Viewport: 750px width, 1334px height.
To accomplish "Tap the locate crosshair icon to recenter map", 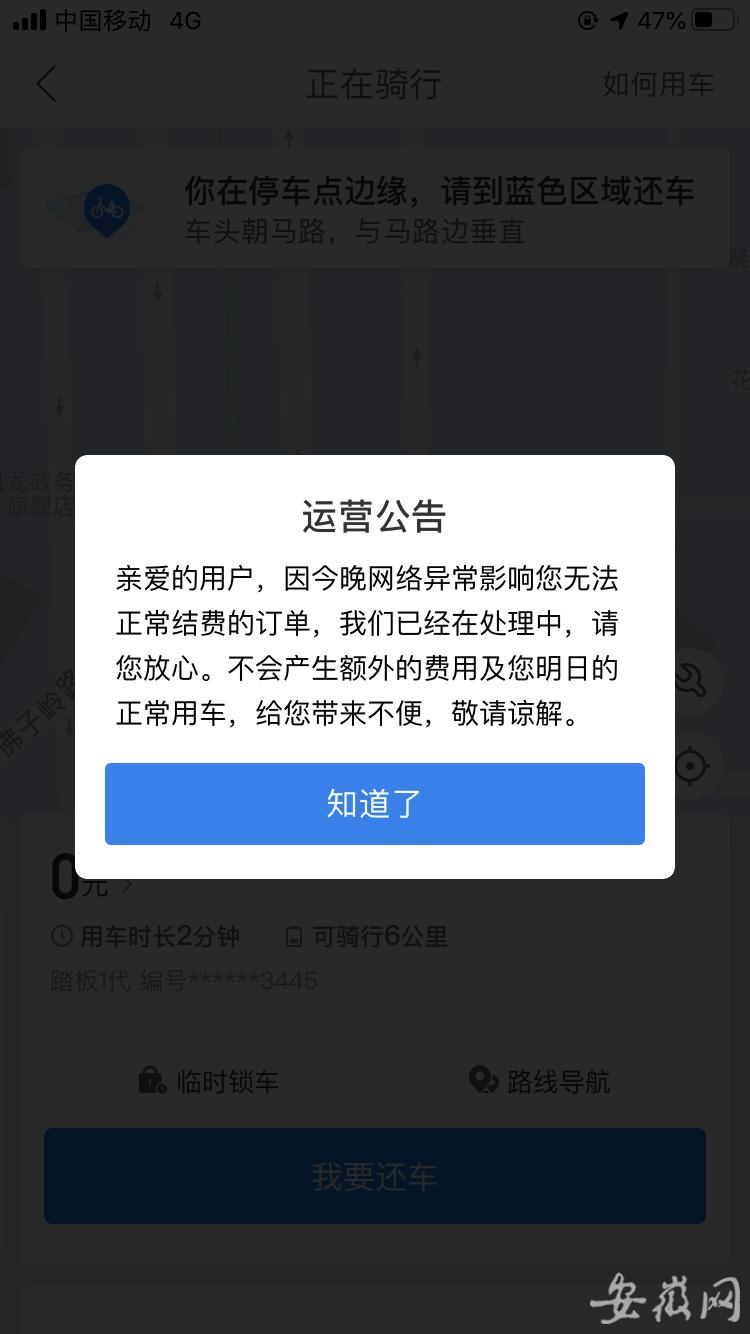I will [x=691, y=766].
